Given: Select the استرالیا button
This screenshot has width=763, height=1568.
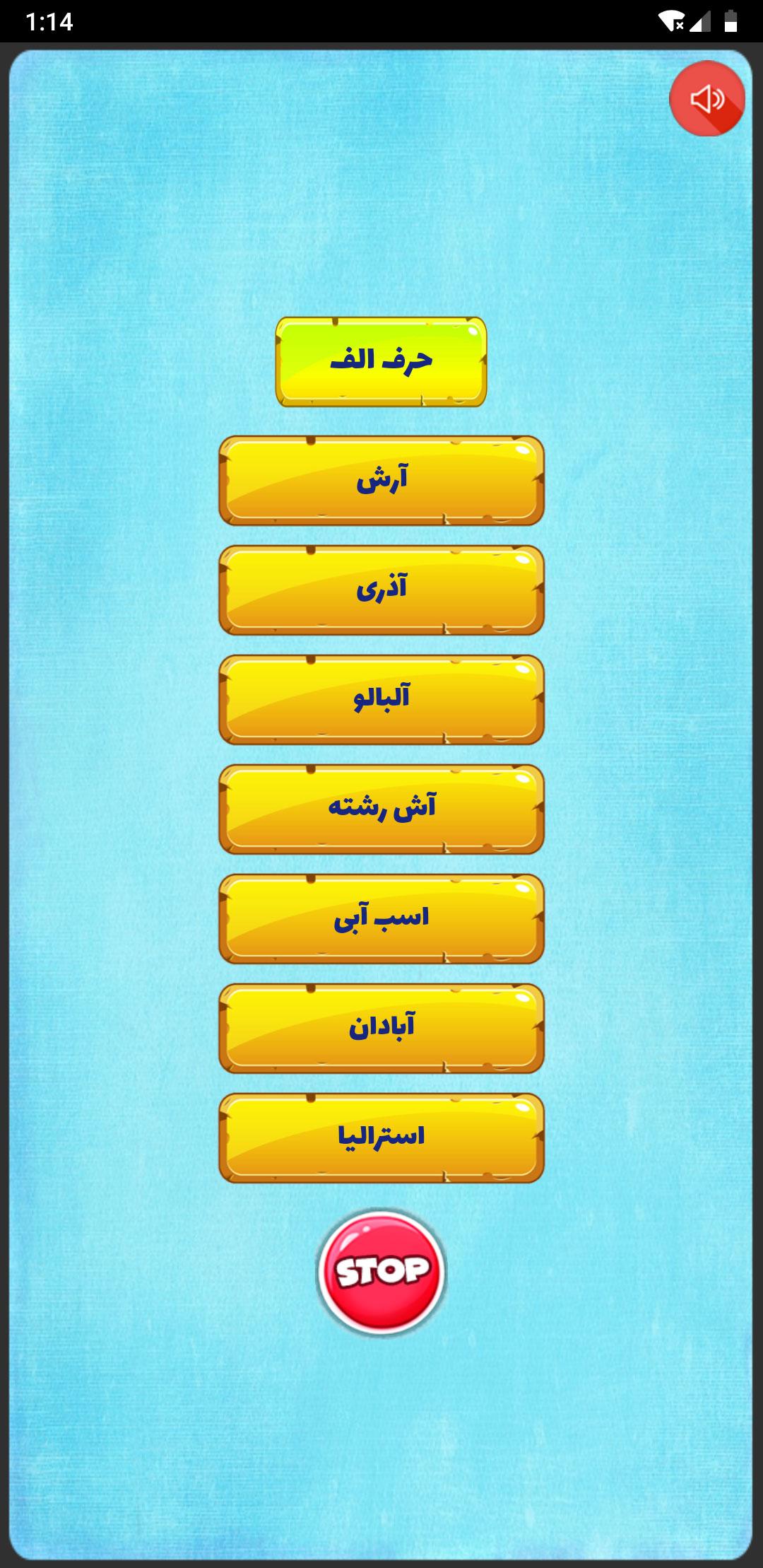Looking at the screenshot, I should [381, 1138].
